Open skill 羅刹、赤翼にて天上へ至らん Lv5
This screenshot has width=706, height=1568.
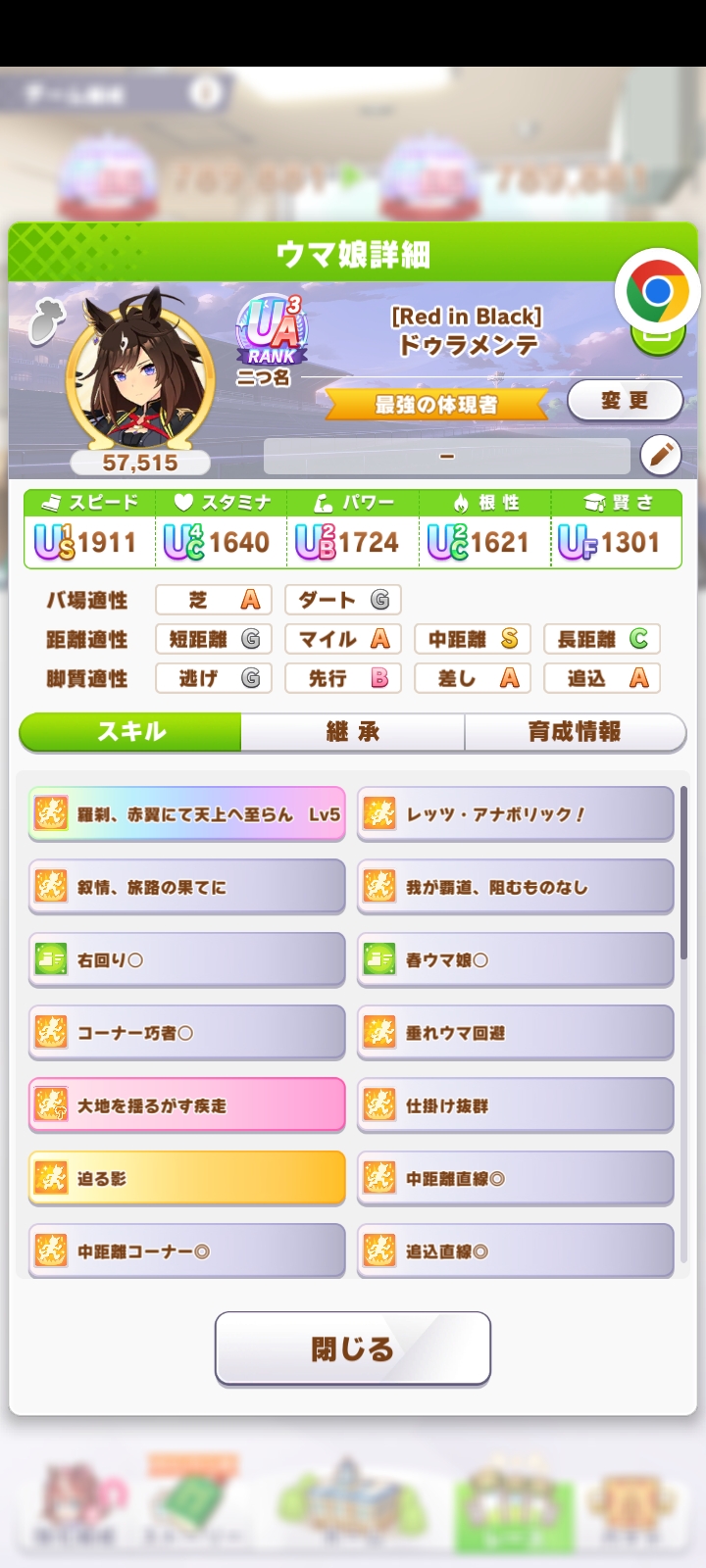(187, 813)
